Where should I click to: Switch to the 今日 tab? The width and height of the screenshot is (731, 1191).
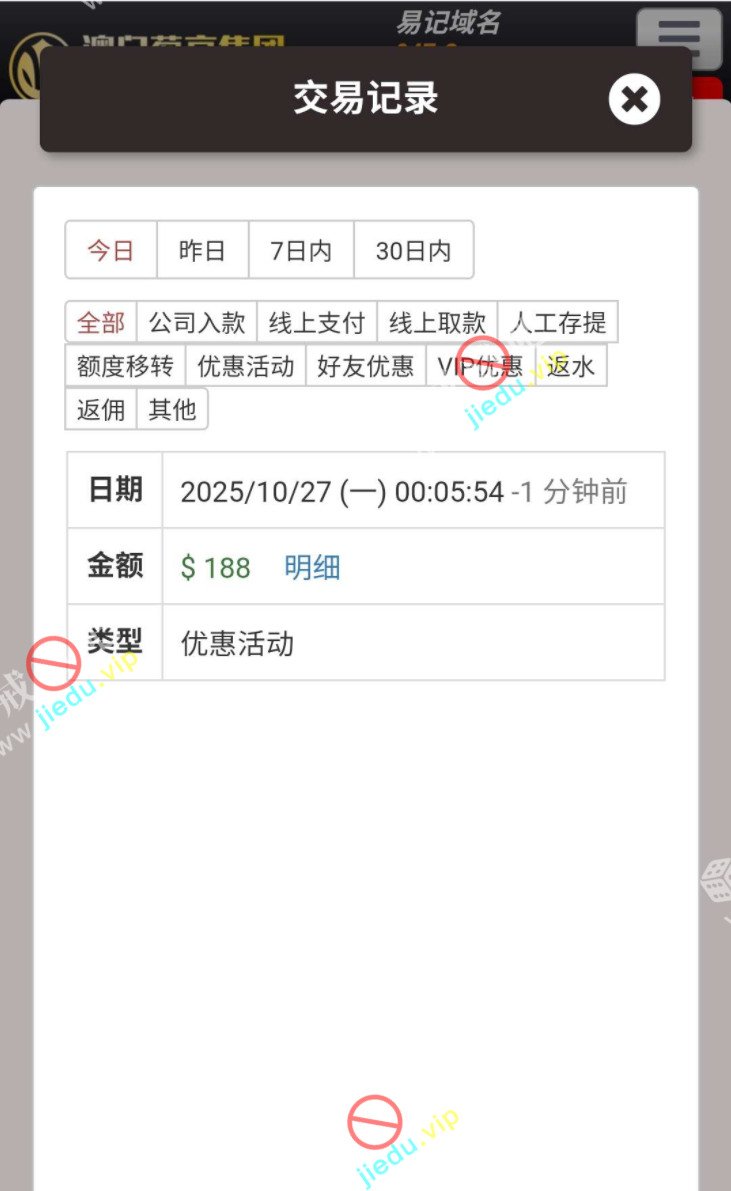click(111, 250)
